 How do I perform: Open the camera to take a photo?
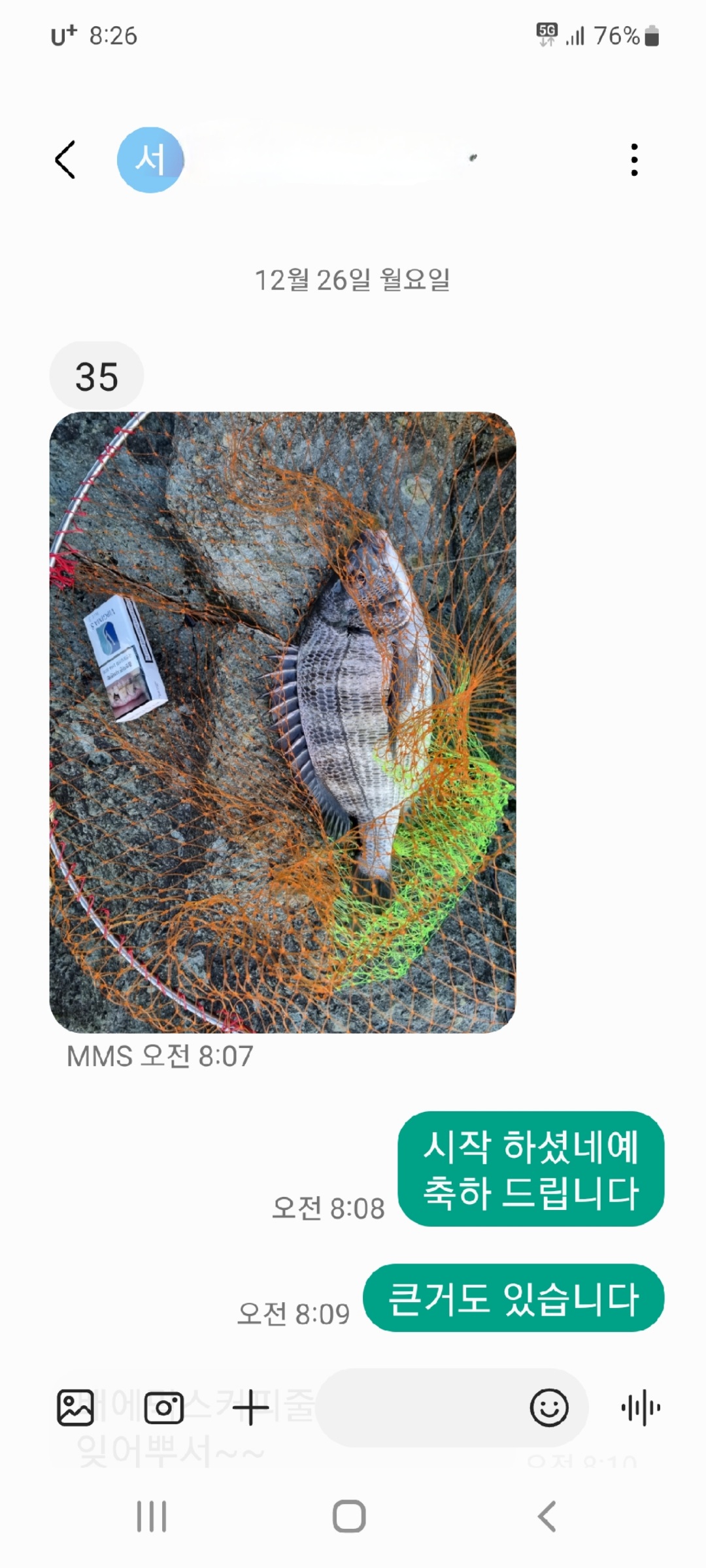click(x=163, y=1407)
